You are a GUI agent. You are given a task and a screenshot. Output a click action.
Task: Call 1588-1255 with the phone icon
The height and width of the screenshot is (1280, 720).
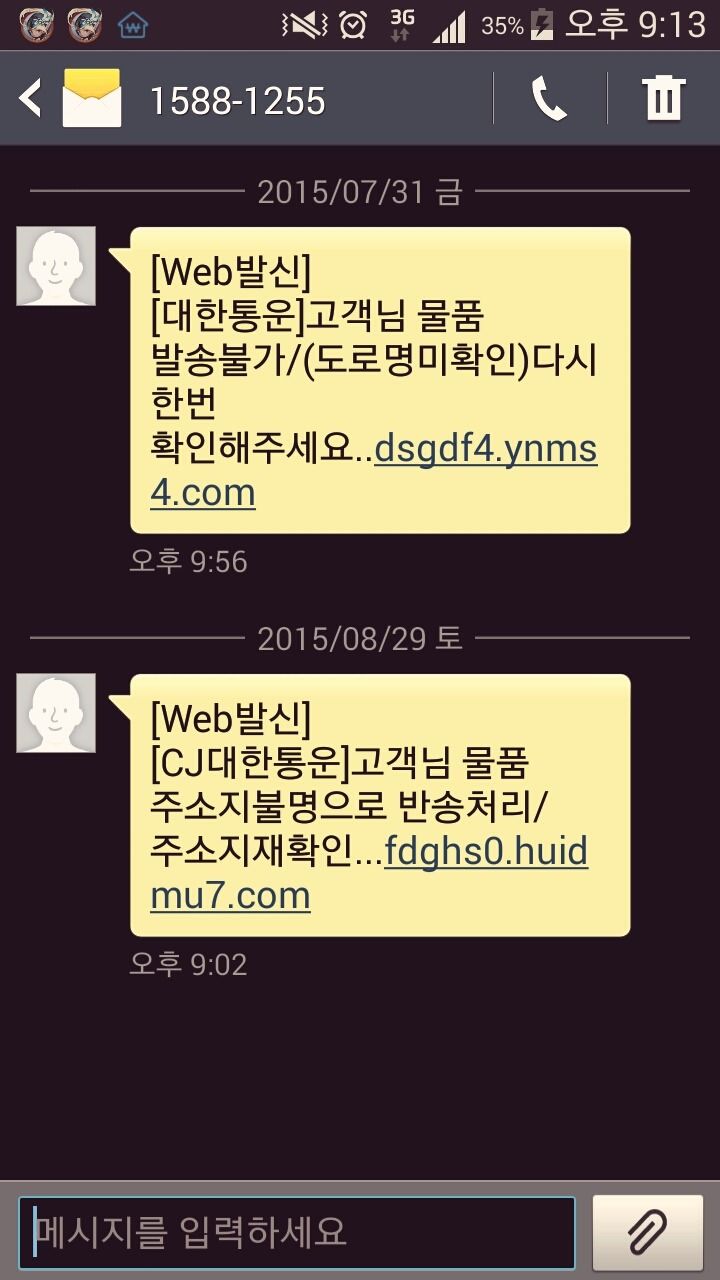tap(549, 99)
